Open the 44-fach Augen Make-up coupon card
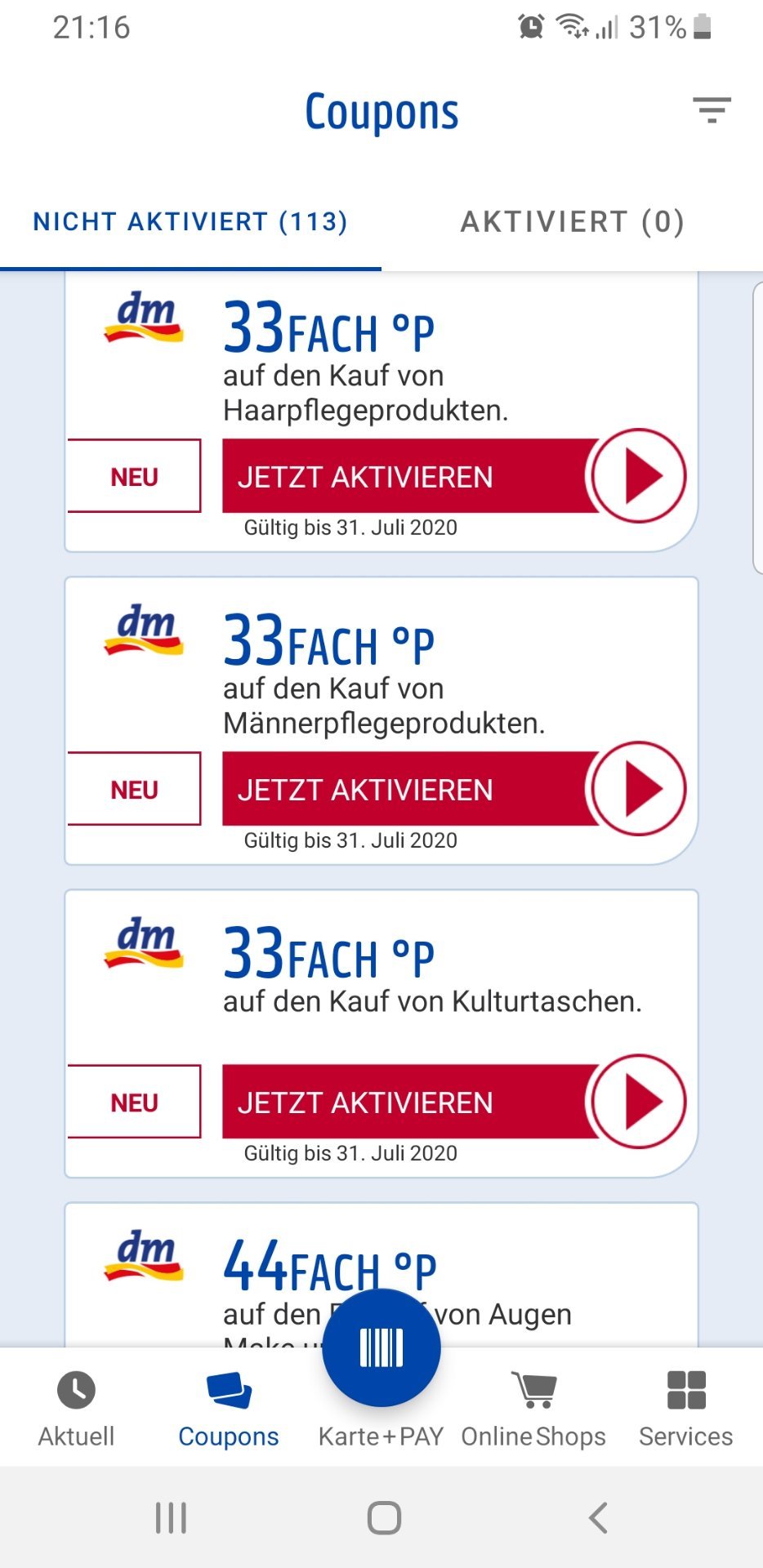 pos(381,1275)
